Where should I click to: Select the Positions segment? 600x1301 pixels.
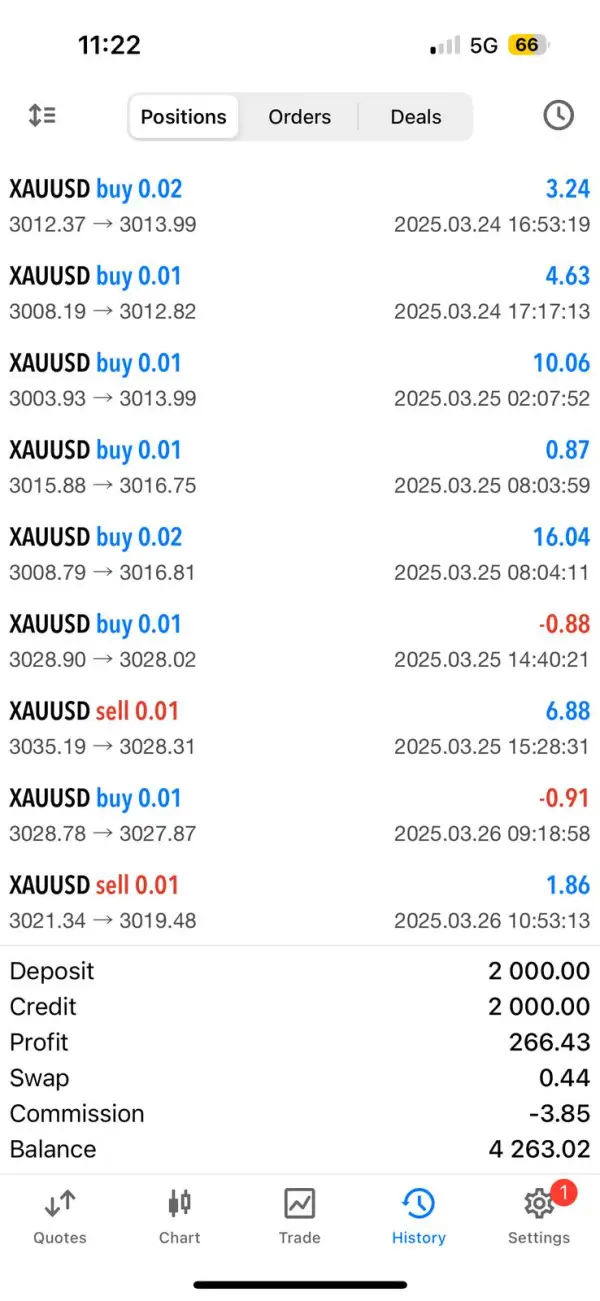point(184,117)
